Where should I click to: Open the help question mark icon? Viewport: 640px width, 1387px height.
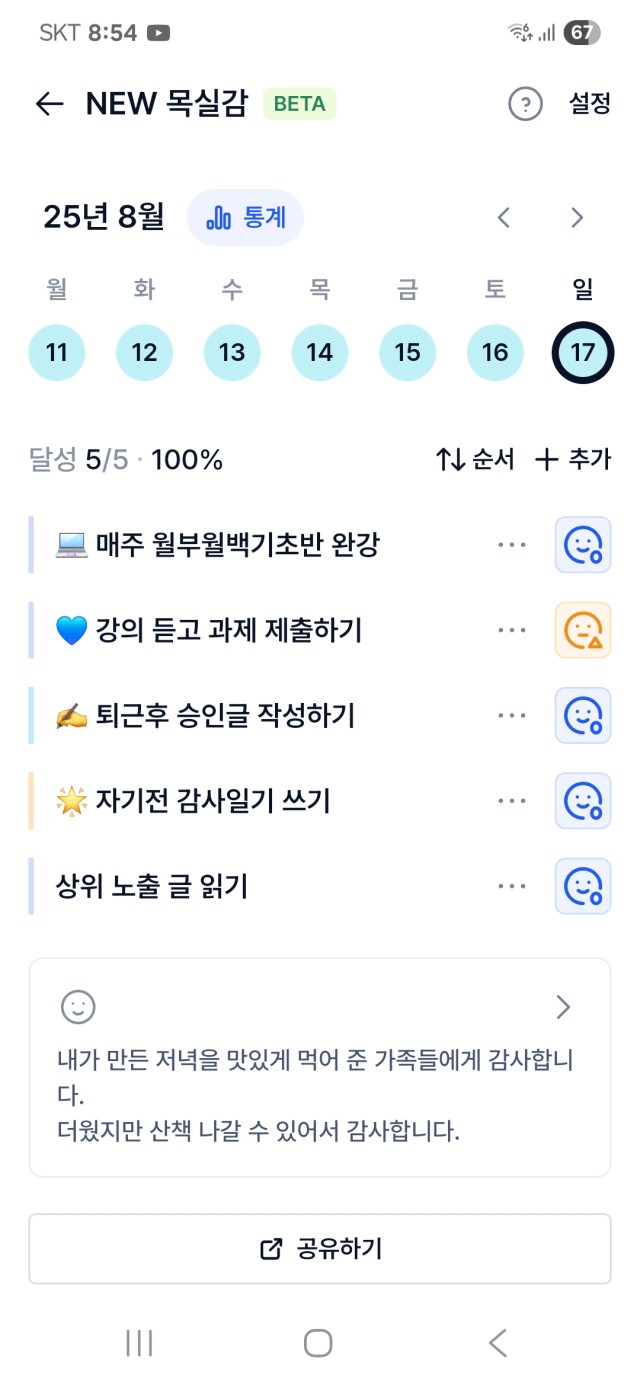pos(525,104)
